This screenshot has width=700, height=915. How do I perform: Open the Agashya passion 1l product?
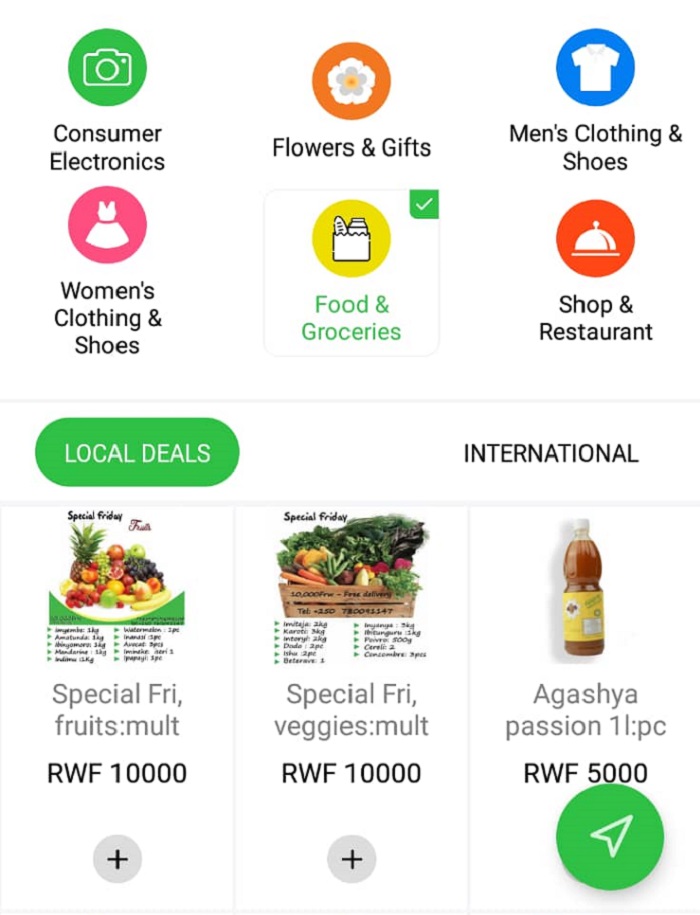[x=585, y=640]
